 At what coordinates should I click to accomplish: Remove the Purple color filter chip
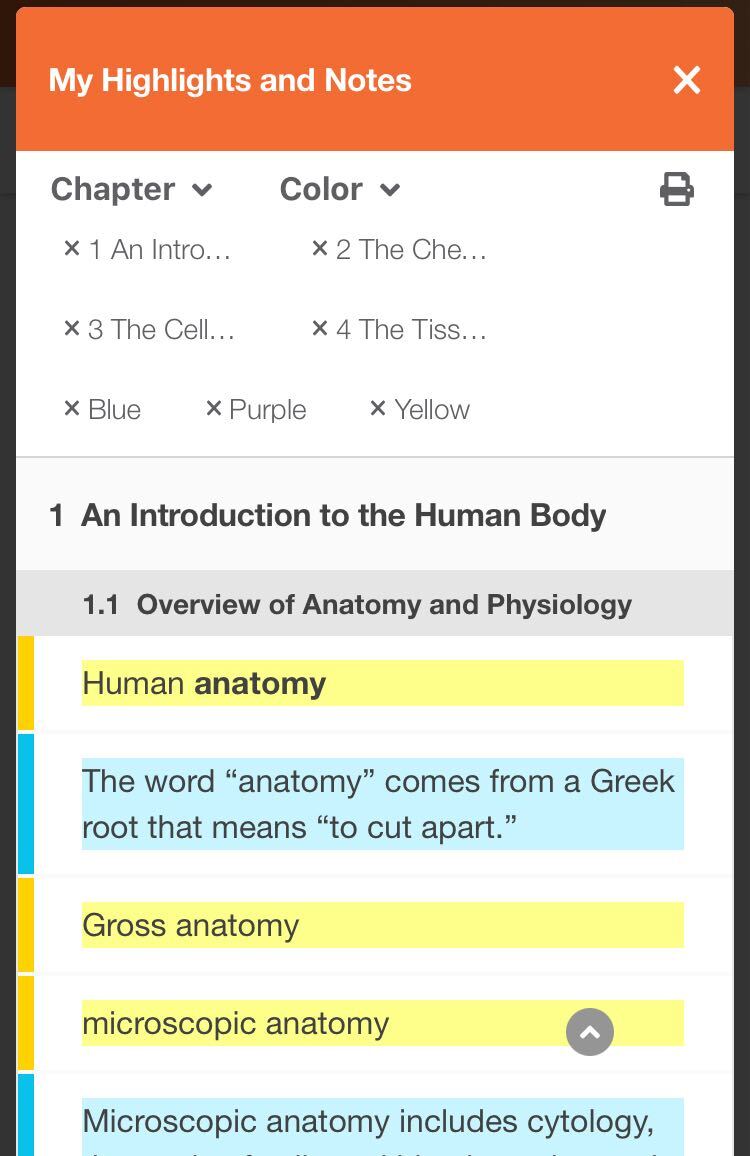click(212, 407)
